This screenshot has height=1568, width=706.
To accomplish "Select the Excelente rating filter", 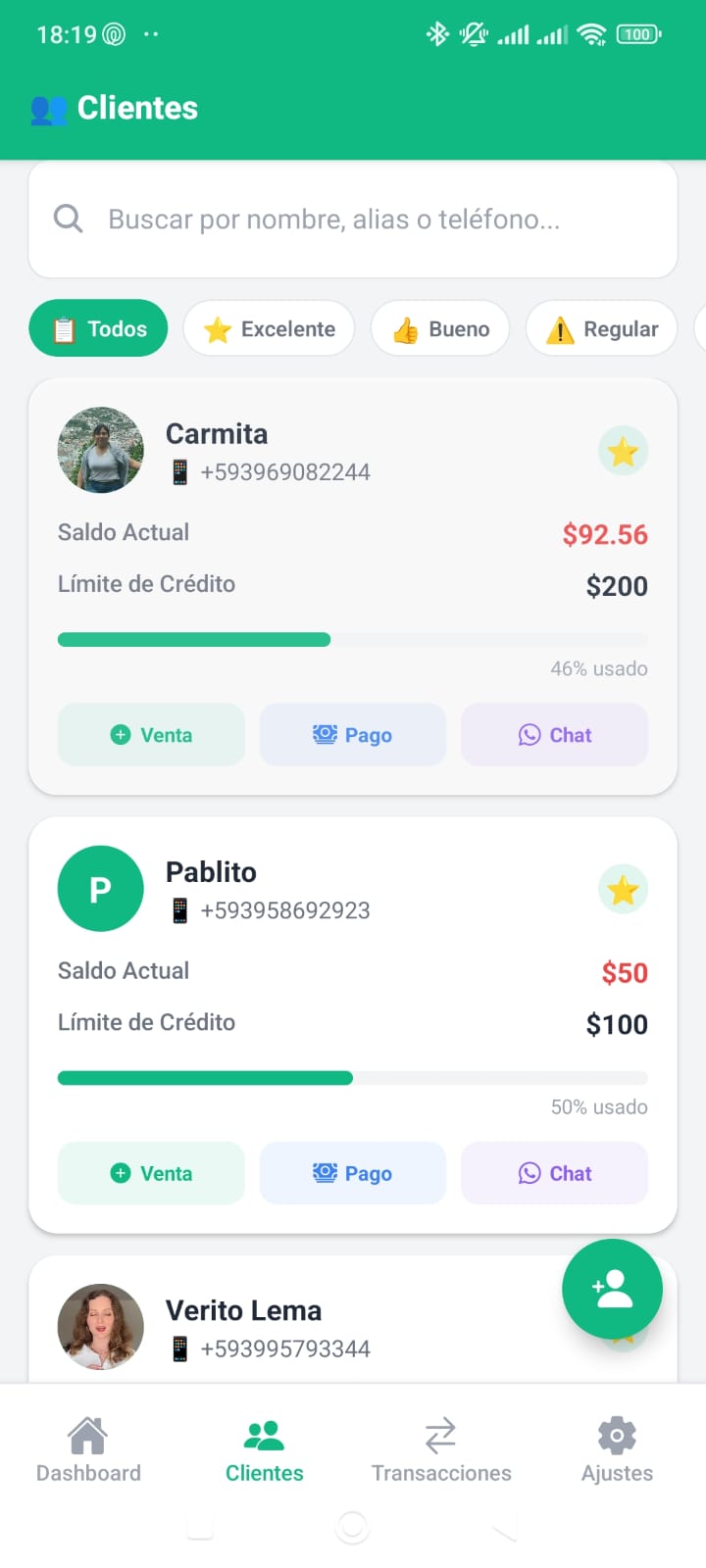I will tap(269, 328).
